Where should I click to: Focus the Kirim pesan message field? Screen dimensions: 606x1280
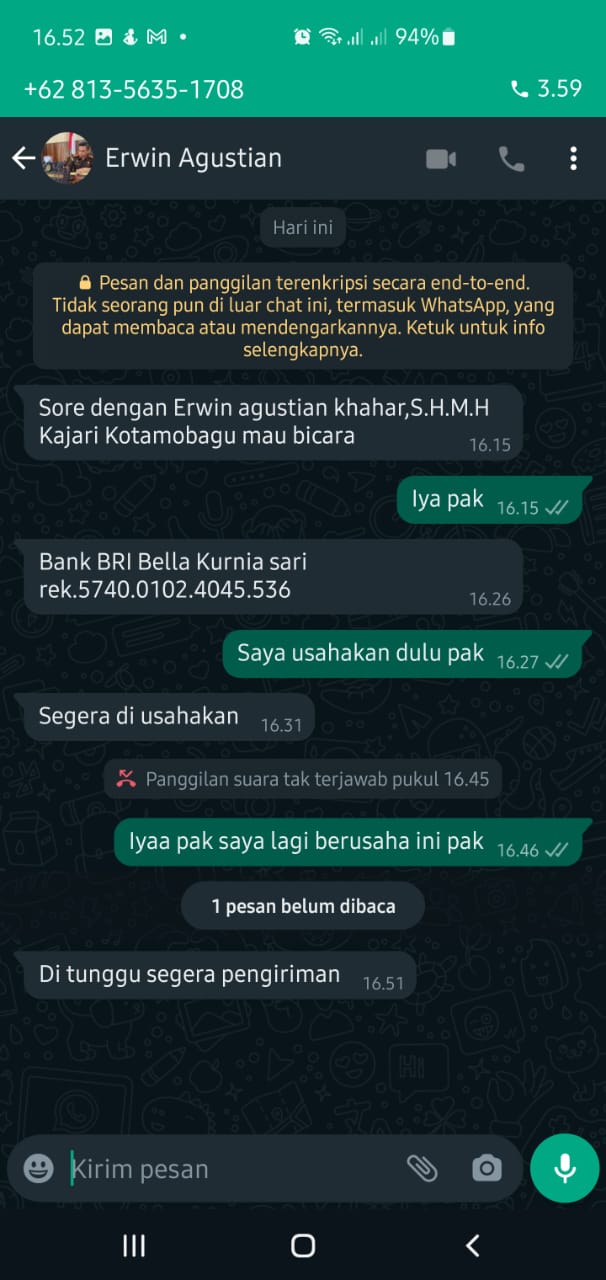(x=230, y=1168)
